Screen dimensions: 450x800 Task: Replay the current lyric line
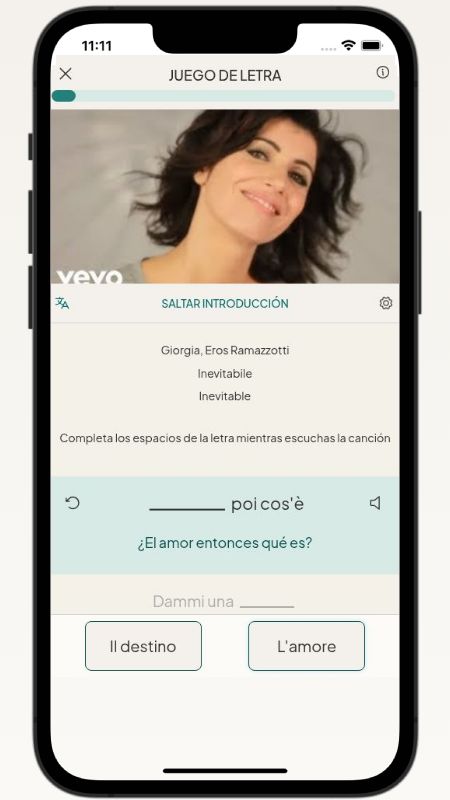click(73, 503)
